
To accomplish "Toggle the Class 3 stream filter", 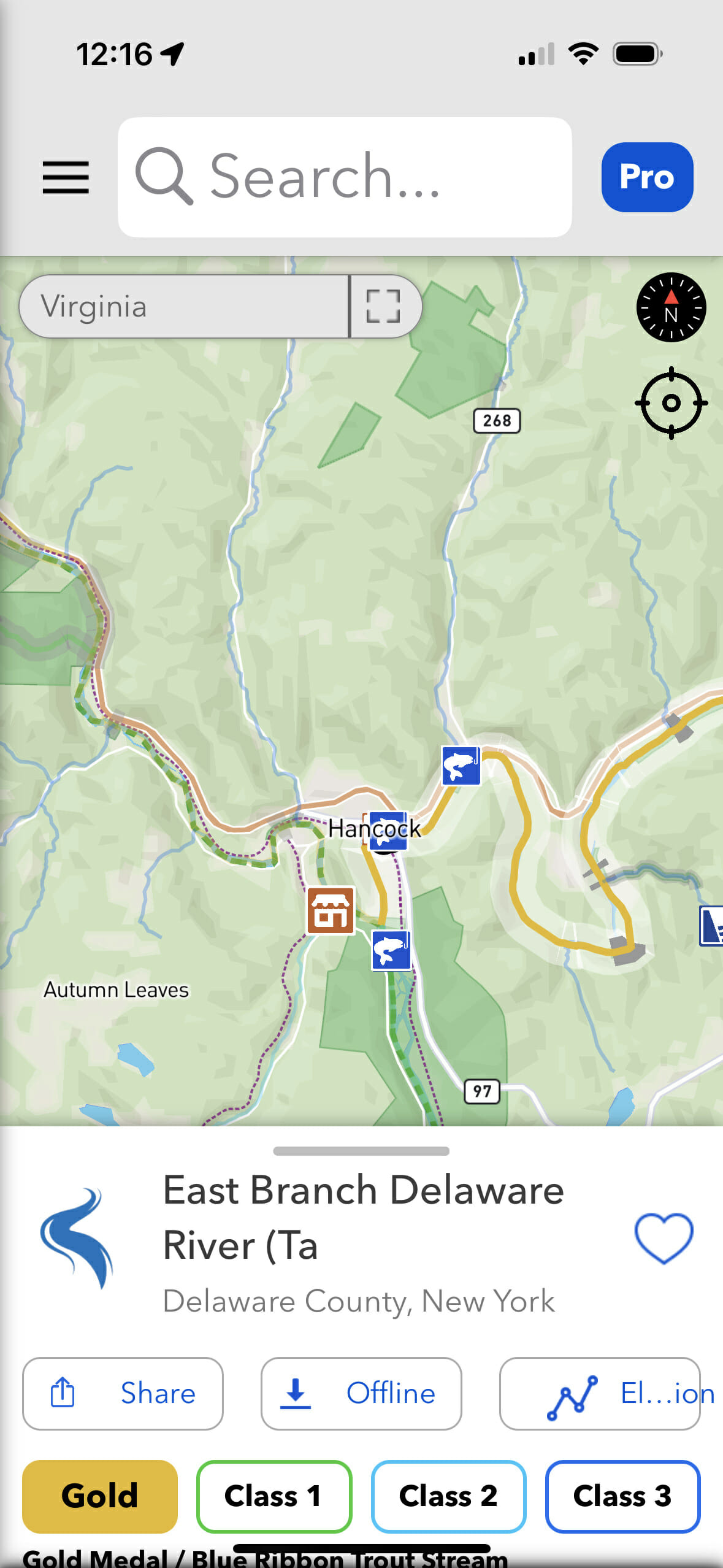I will click(622, 1496).
